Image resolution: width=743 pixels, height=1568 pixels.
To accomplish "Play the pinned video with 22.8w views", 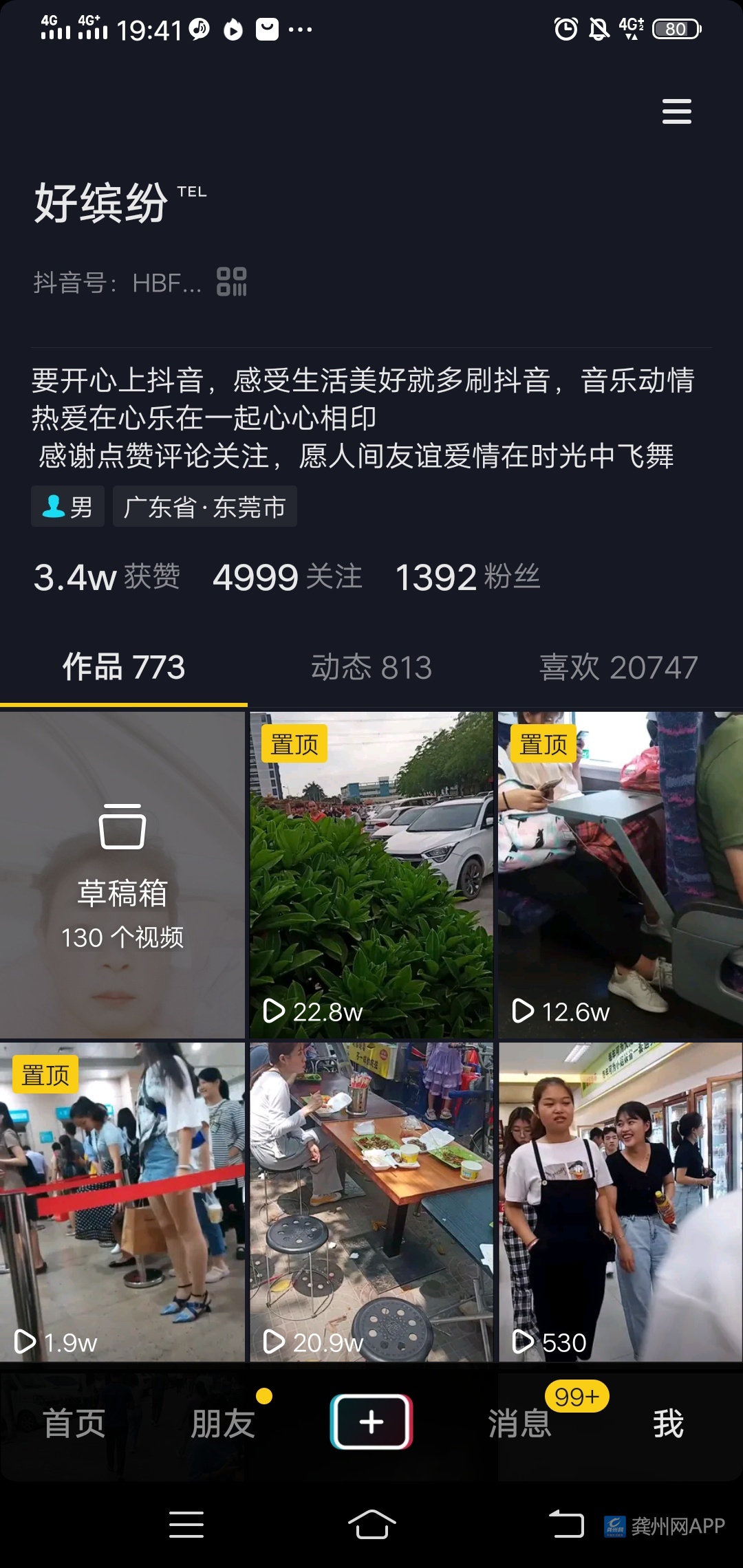I will 371,875.
